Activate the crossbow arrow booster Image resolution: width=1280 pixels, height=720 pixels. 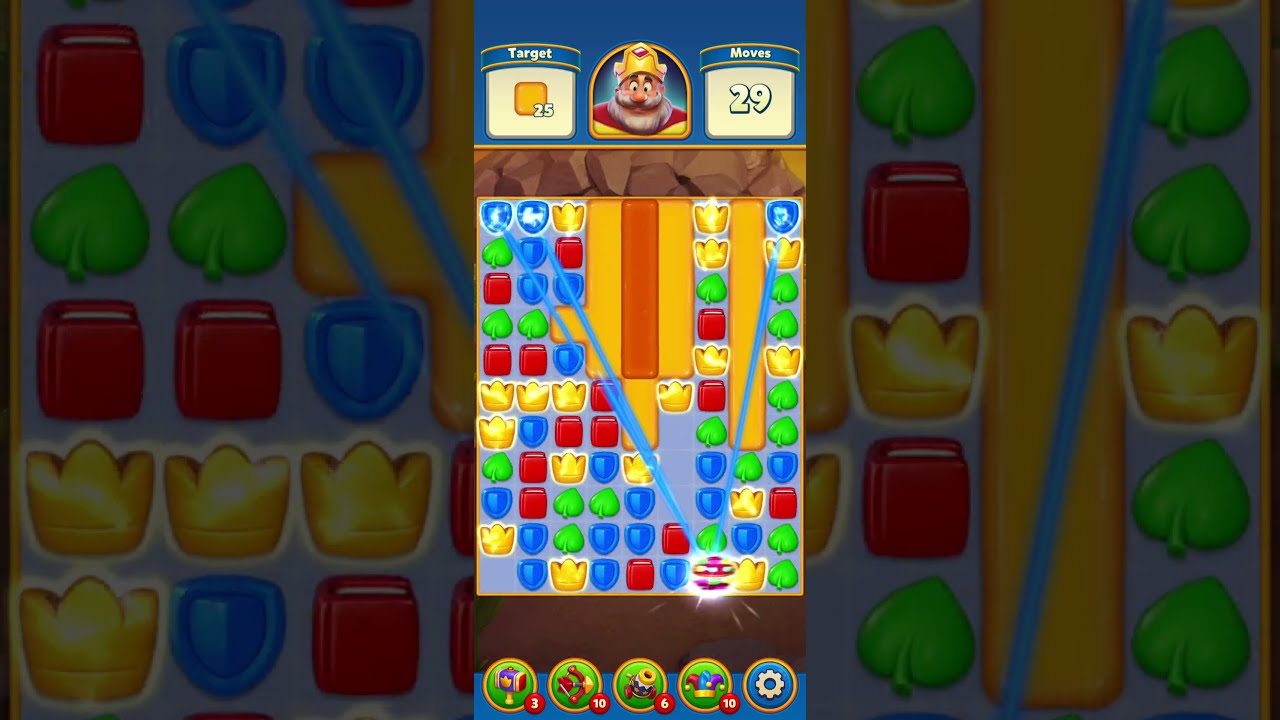coord(575,685)
